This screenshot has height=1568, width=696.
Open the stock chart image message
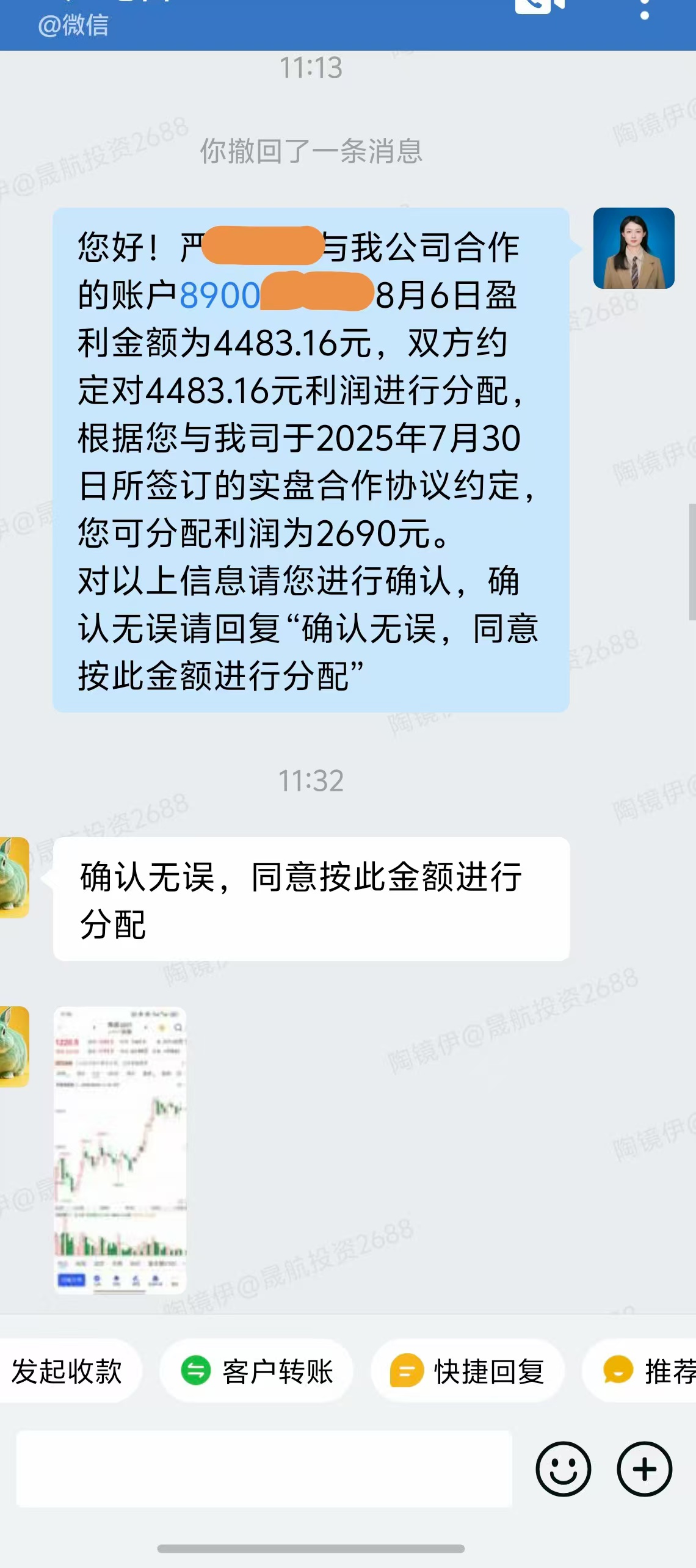[120, 1150]
